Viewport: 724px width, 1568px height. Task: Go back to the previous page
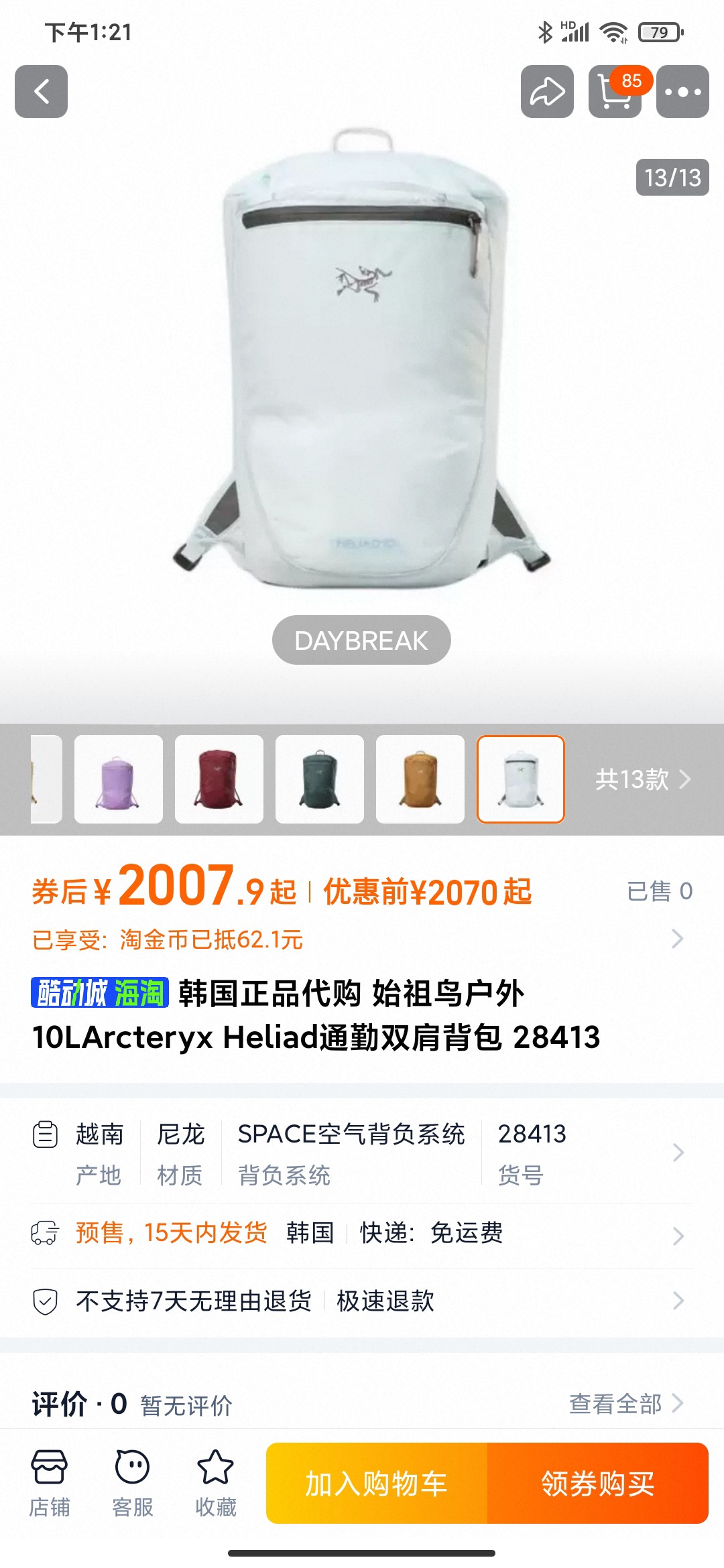point(41,92)
